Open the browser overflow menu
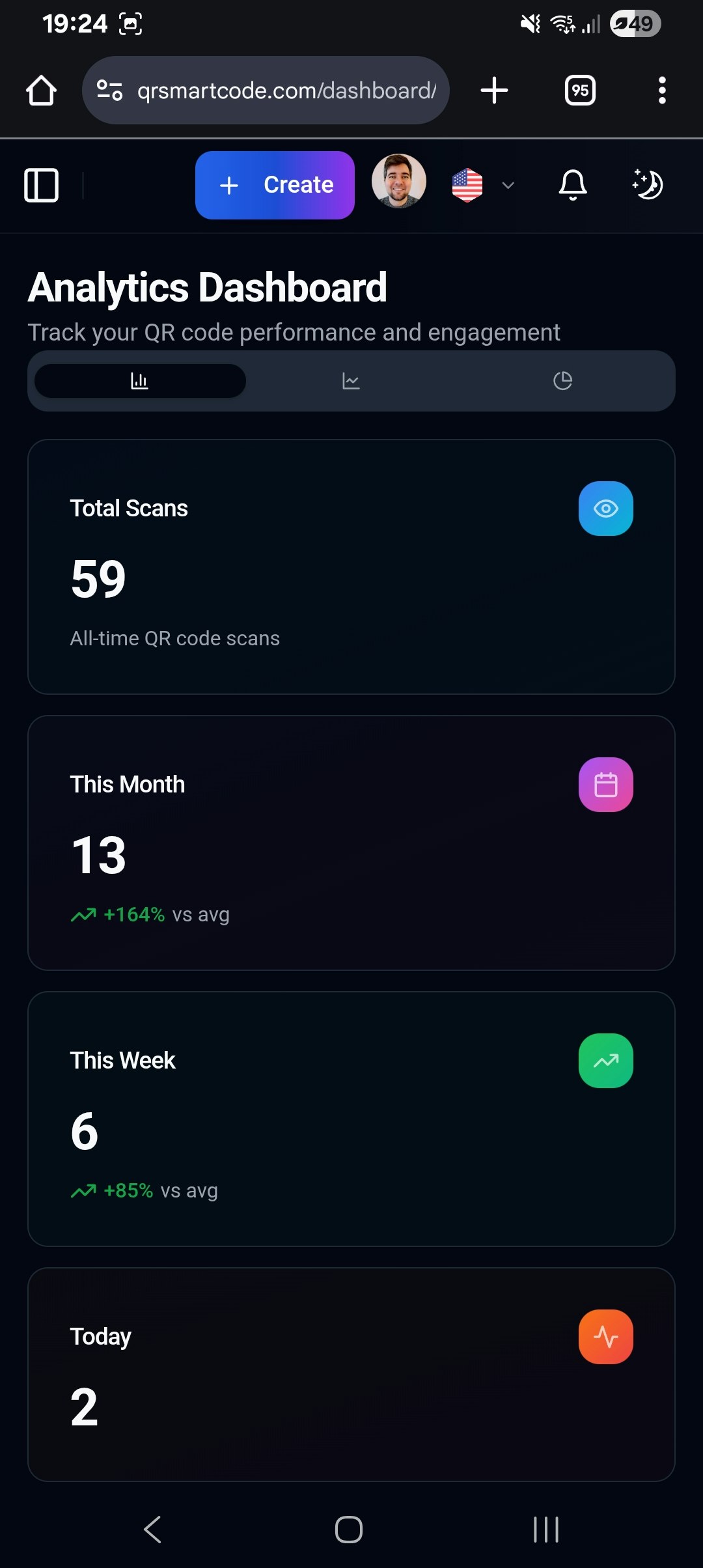Viewport: 703px width, 1568px height. pos(662,91)
